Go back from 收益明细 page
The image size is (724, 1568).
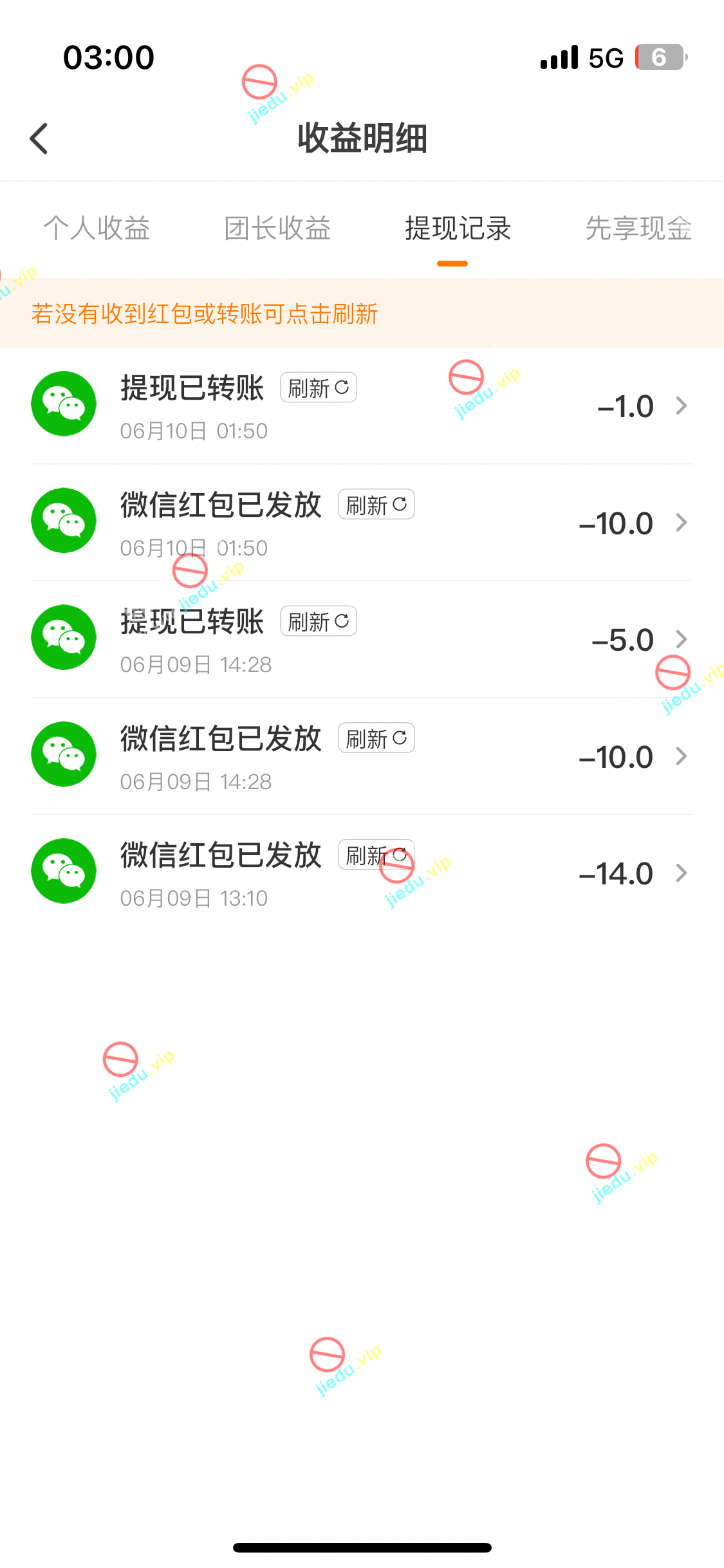pyautogui.click(x=39, y=138)
